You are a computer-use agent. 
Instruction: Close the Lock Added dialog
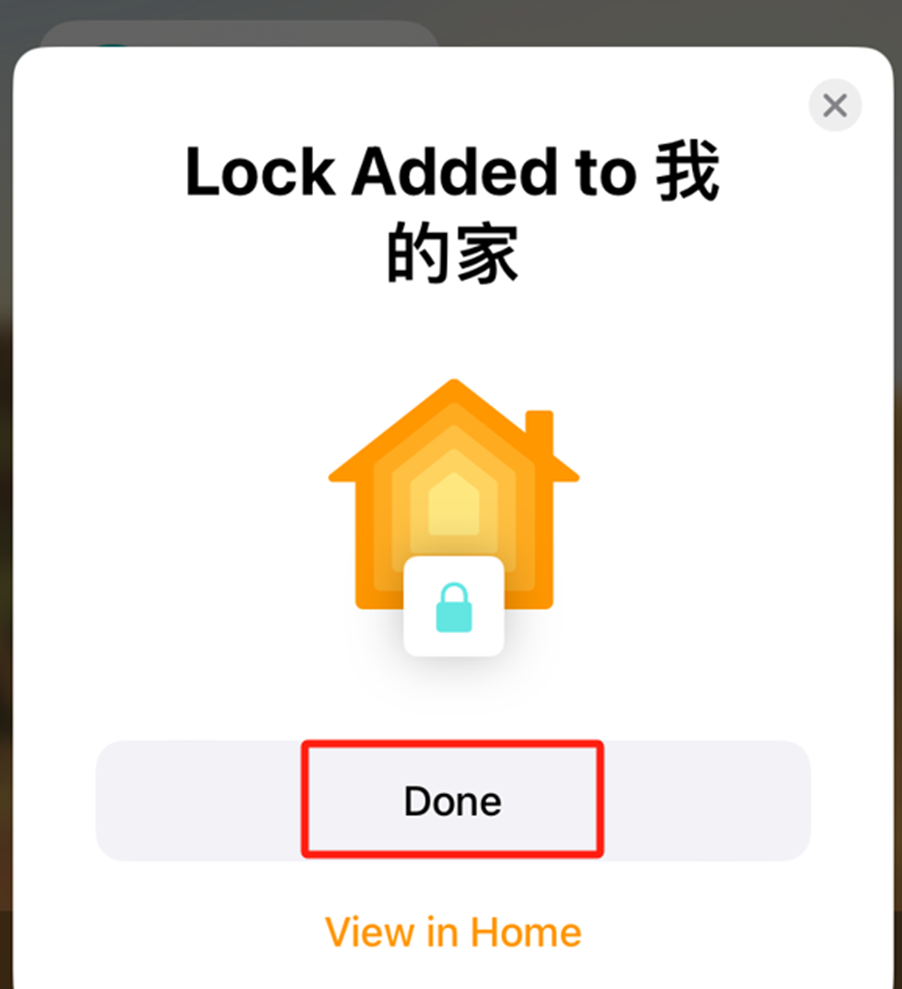[x=834, y=105]
